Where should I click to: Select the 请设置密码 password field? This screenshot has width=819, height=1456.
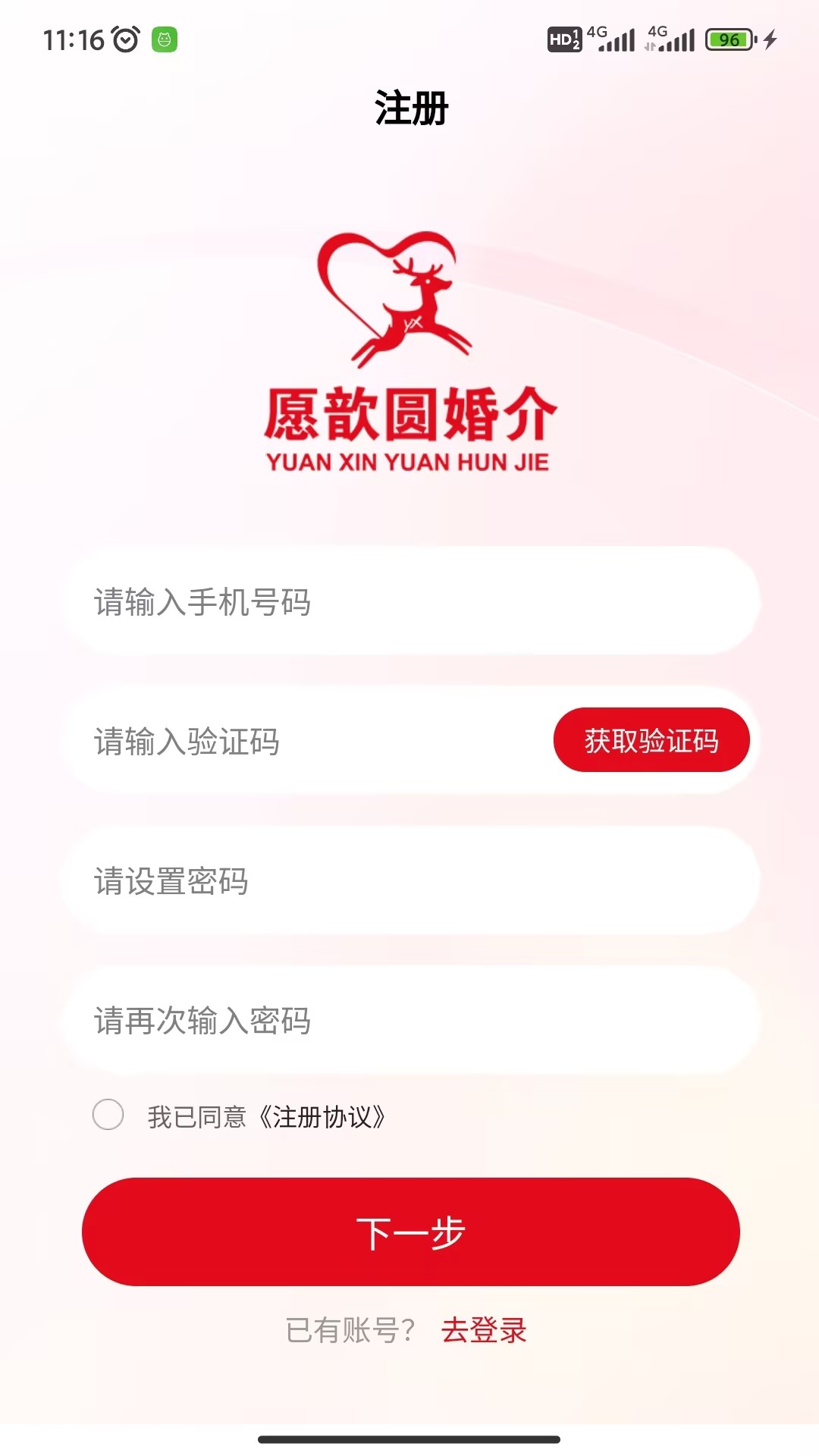pos(409,881)
